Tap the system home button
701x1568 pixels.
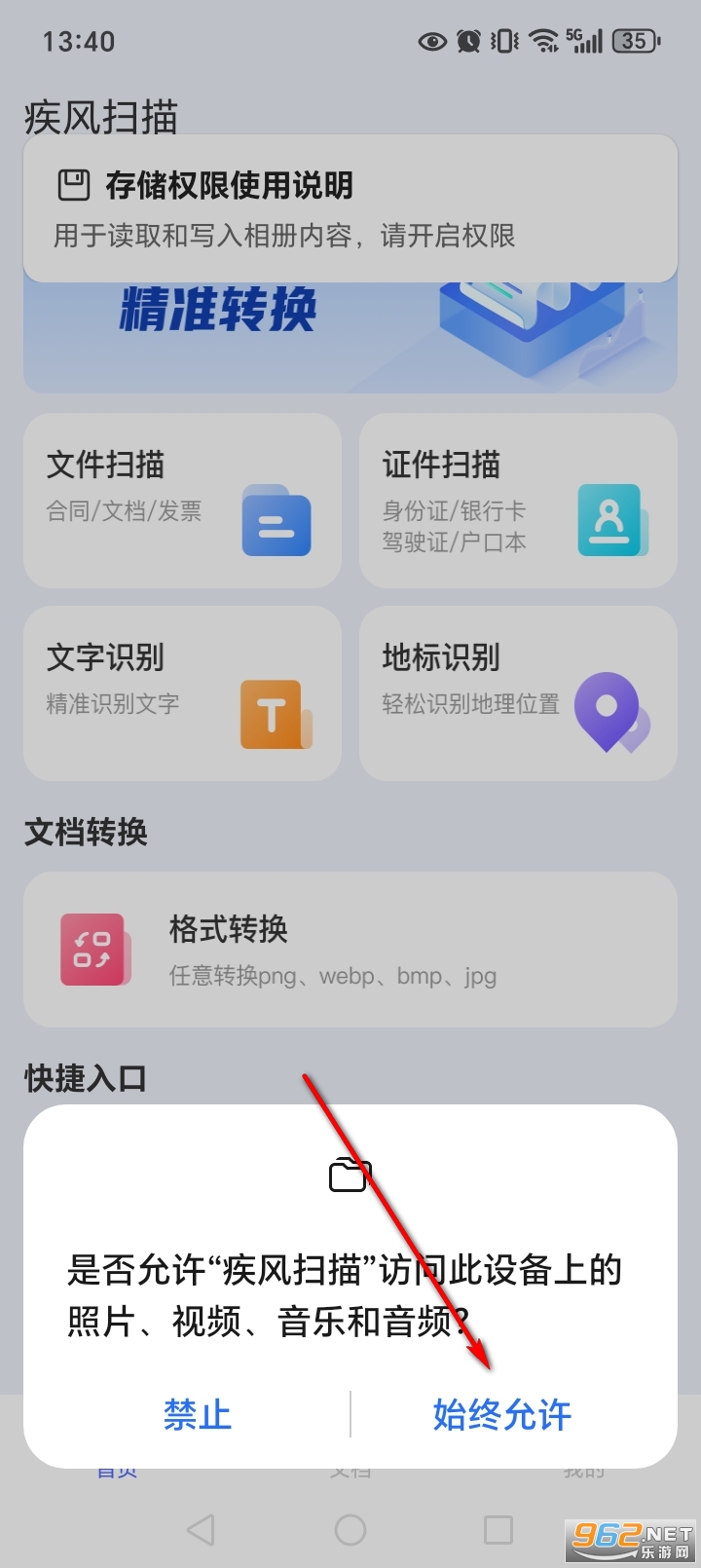[350, 1530]
